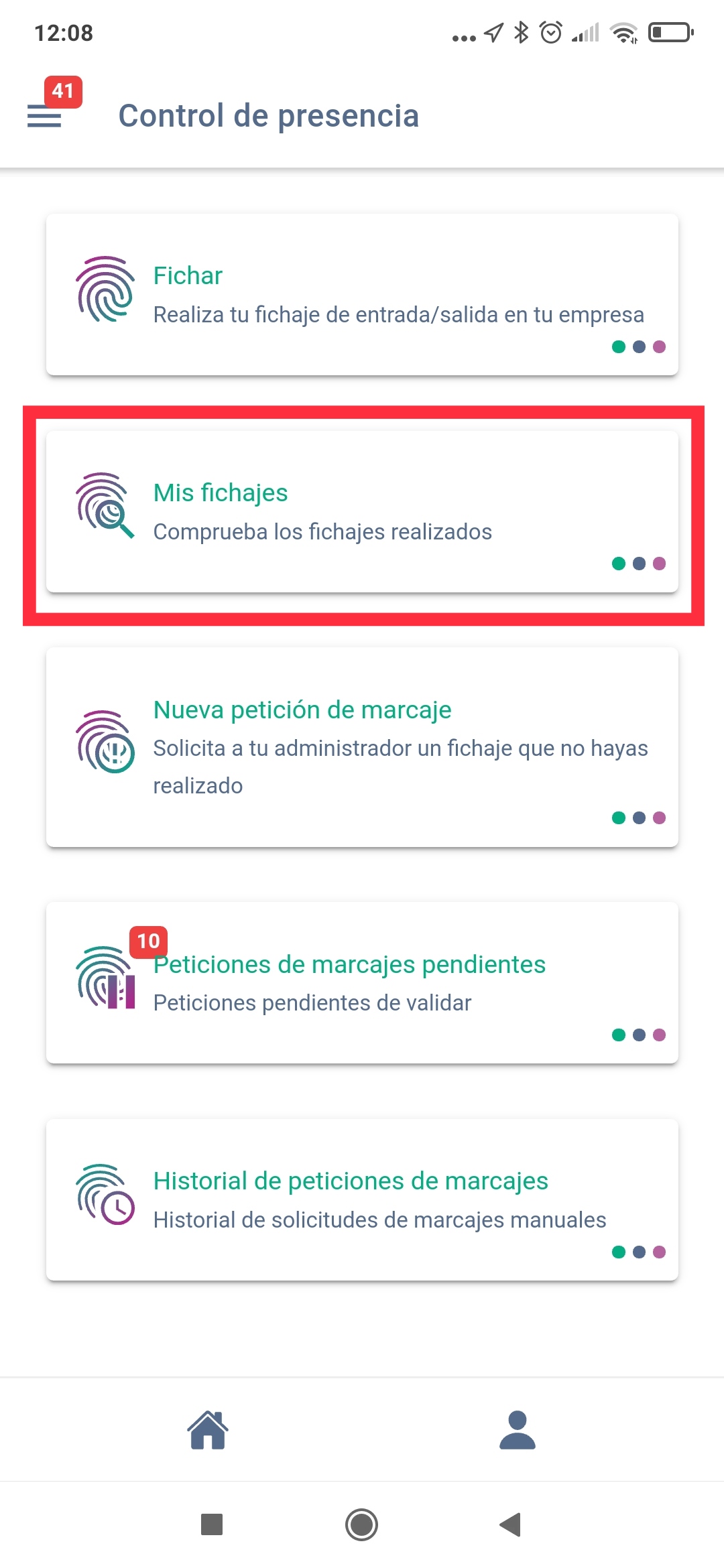The height and width of the screenshot is (1568, 724).
Task: Open the hamburger drawer menu
Action: click(44, 116)
